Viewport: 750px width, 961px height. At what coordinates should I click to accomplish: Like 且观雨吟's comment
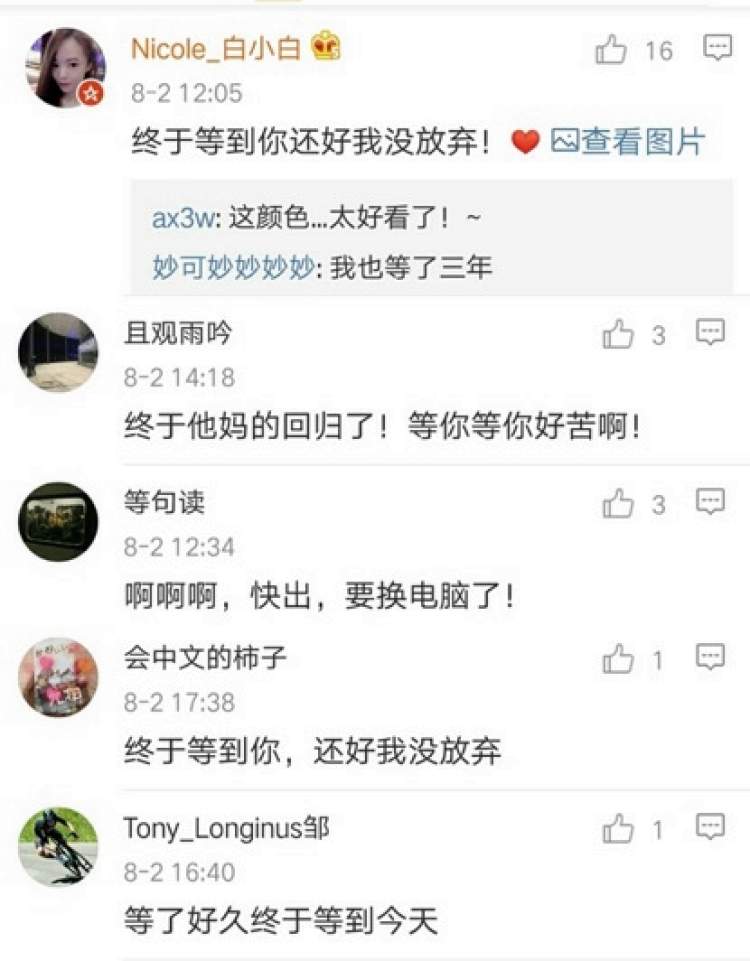(618, 335)
